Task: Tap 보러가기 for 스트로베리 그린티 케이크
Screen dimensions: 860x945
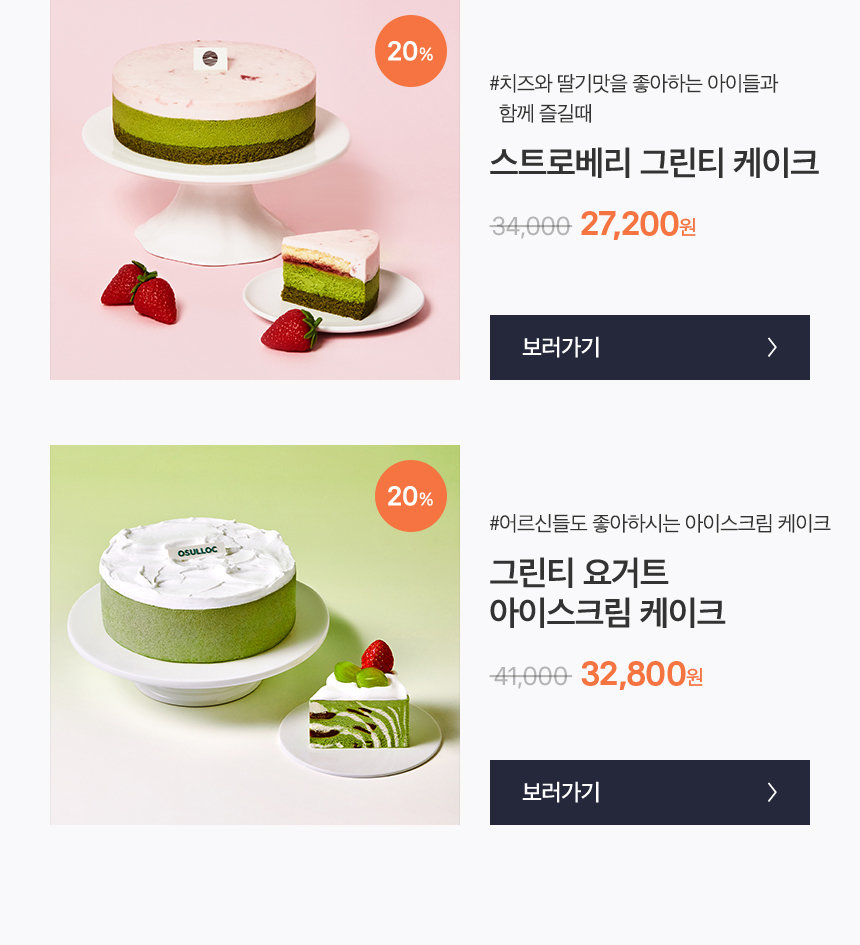Action: pos(649,347)
